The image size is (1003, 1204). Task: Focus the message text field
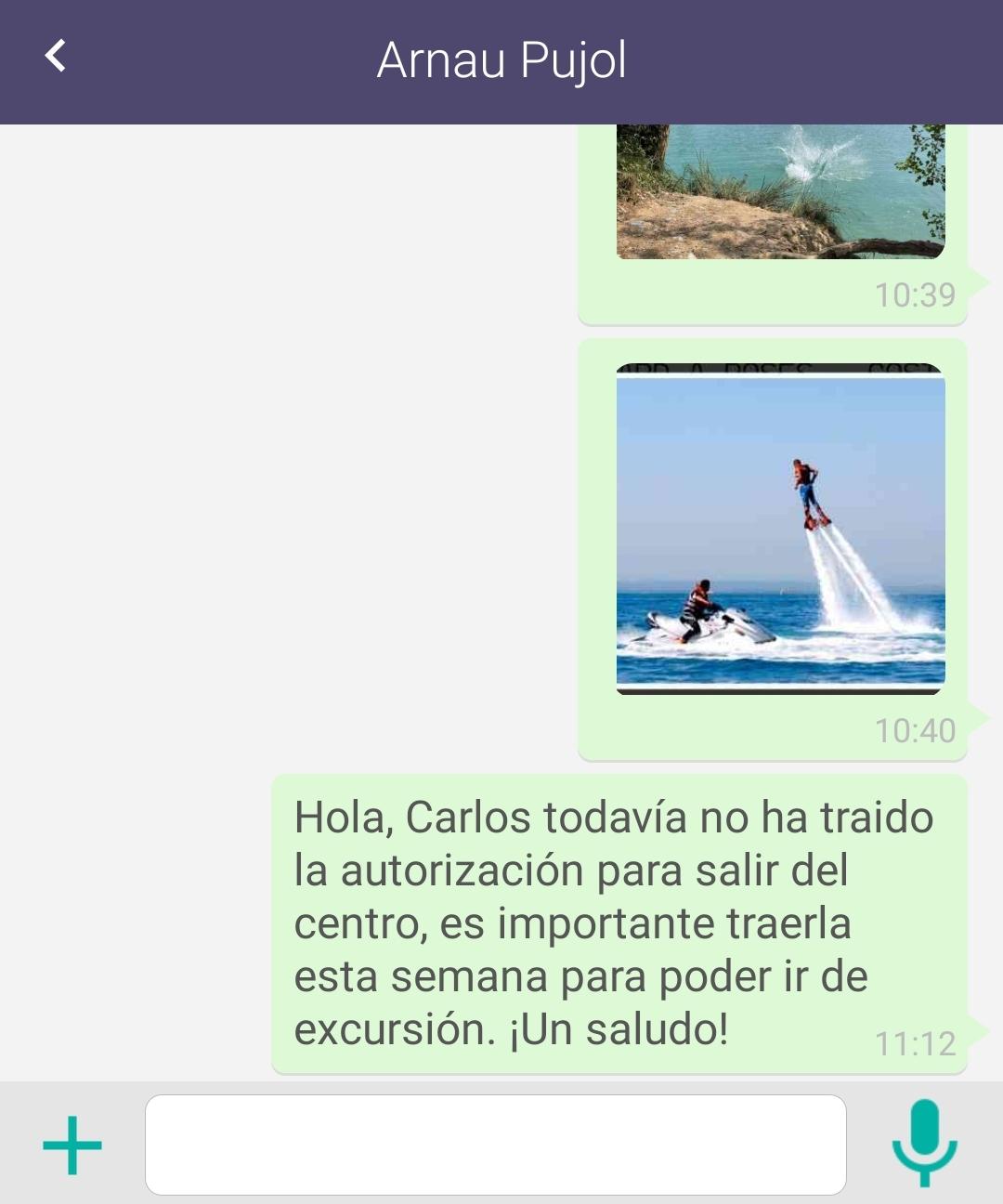click(x=495, y=1145)
